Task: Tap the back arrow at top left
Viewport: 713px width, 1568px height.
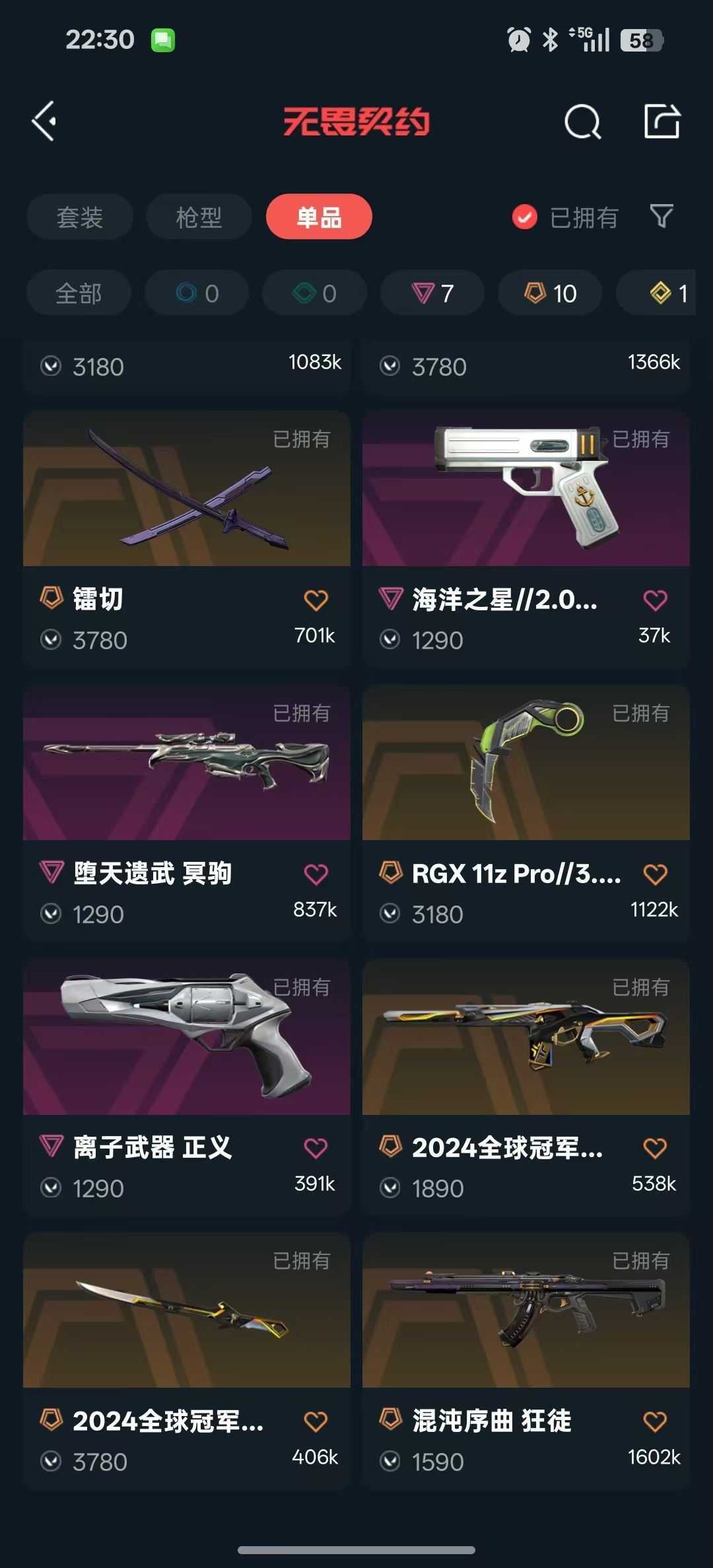Action: pos(44,120)
